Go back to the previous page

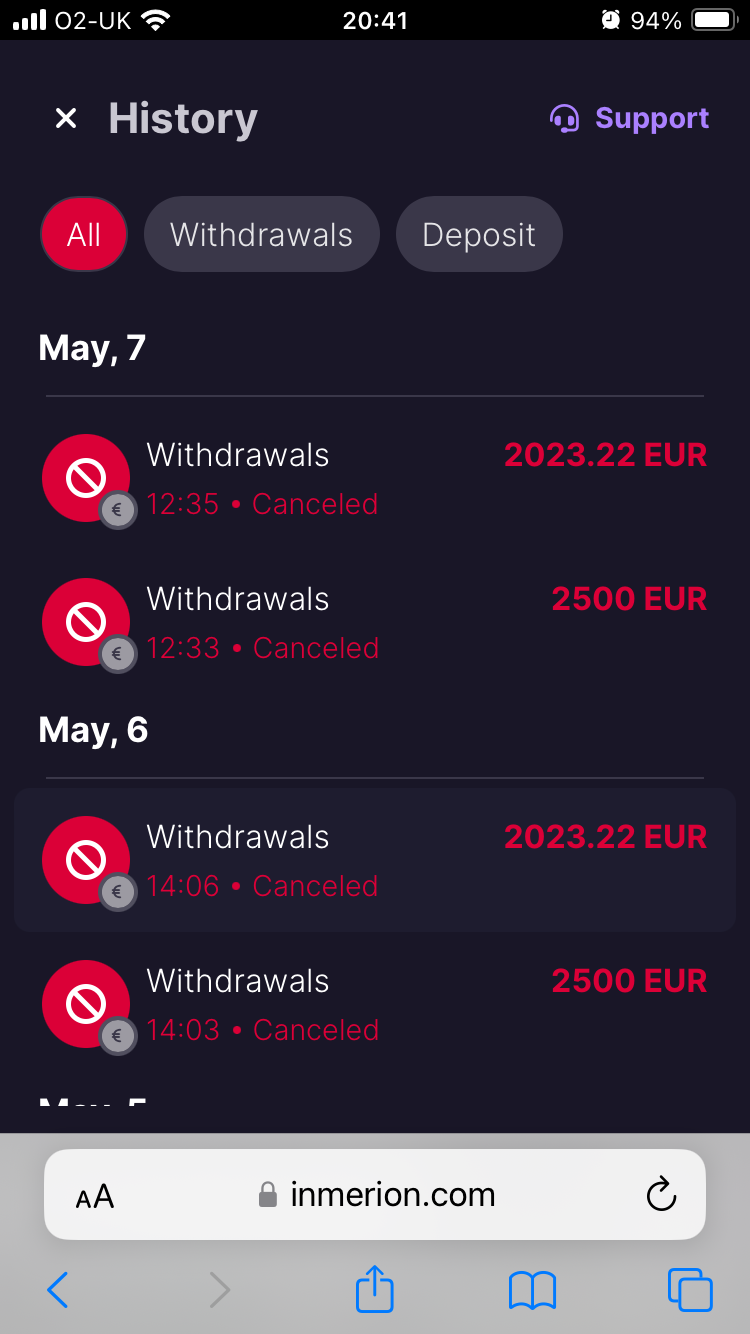[x=58, y=1290]
